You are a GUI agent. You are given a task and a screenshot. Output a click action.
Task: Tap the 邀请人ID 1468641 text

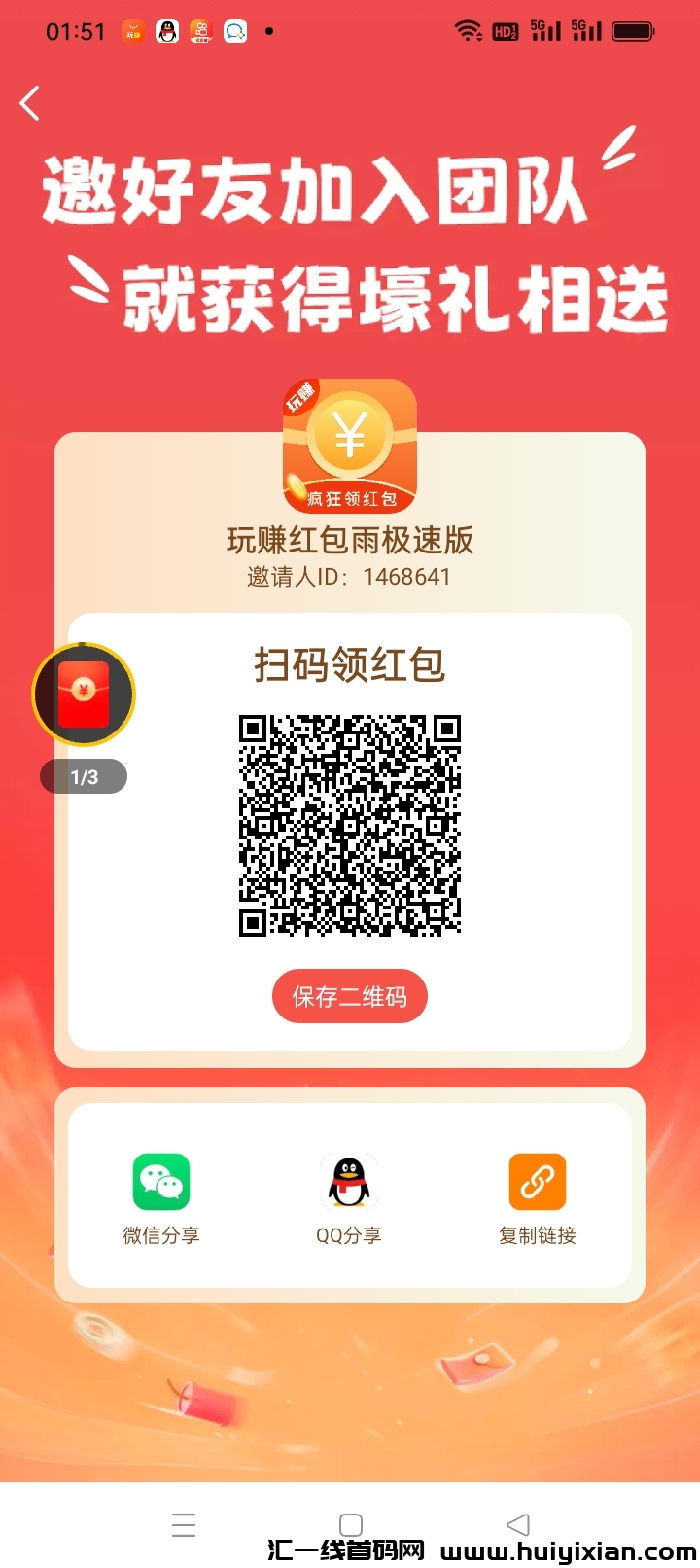348,576
